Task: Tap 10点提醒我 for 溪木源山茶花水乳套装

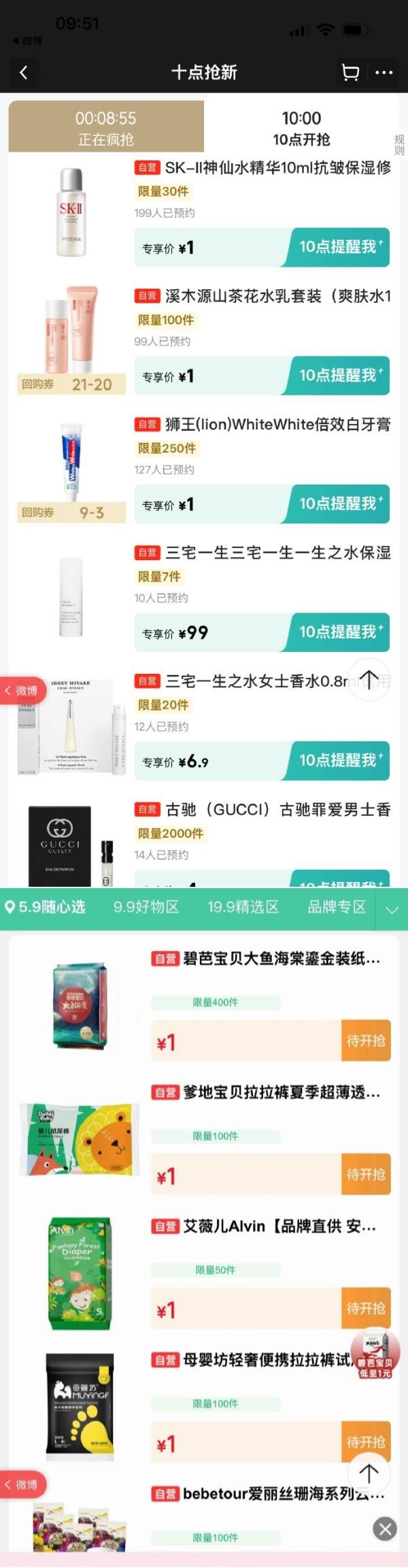Action: (340, 376)
